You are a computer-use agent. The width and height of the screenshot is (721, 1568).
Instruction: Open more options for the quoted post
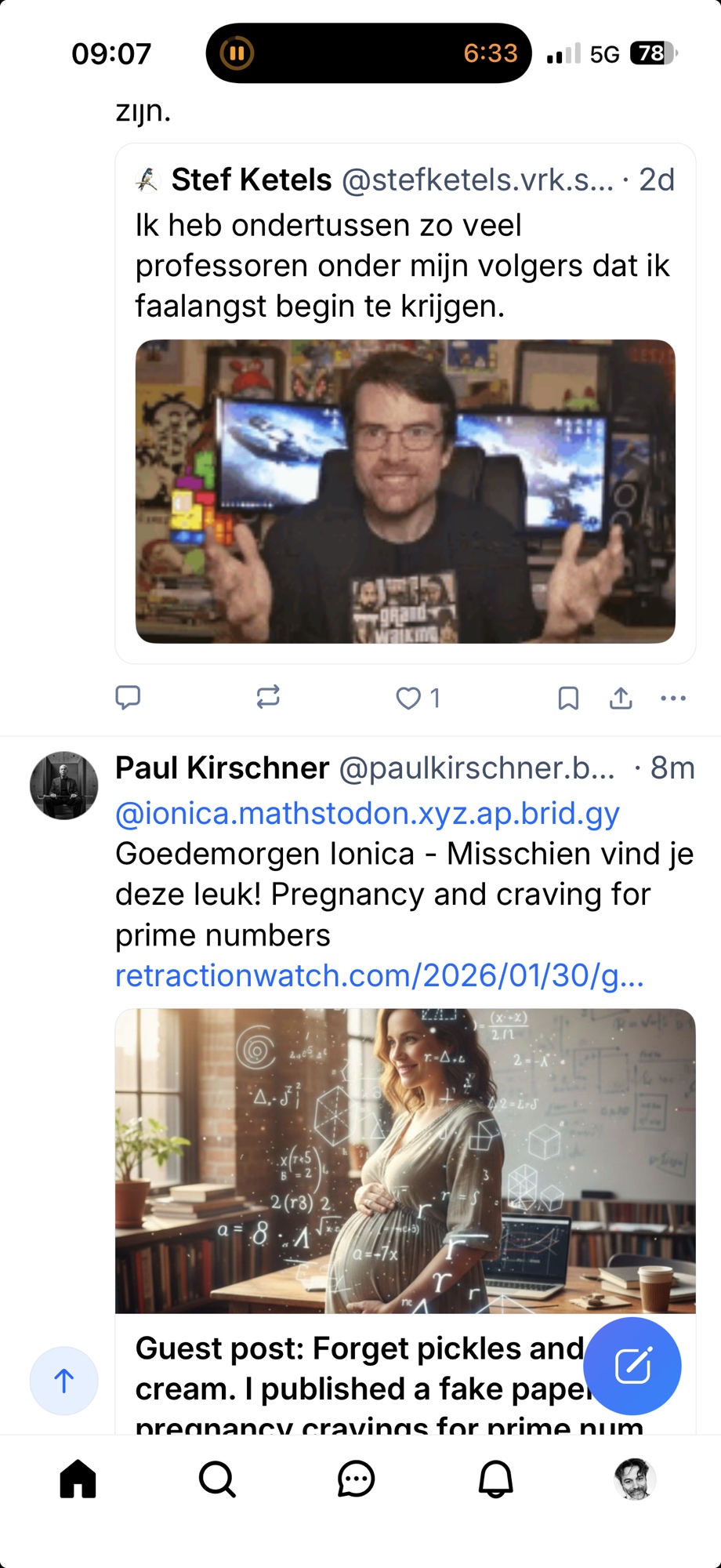(673, 698)
